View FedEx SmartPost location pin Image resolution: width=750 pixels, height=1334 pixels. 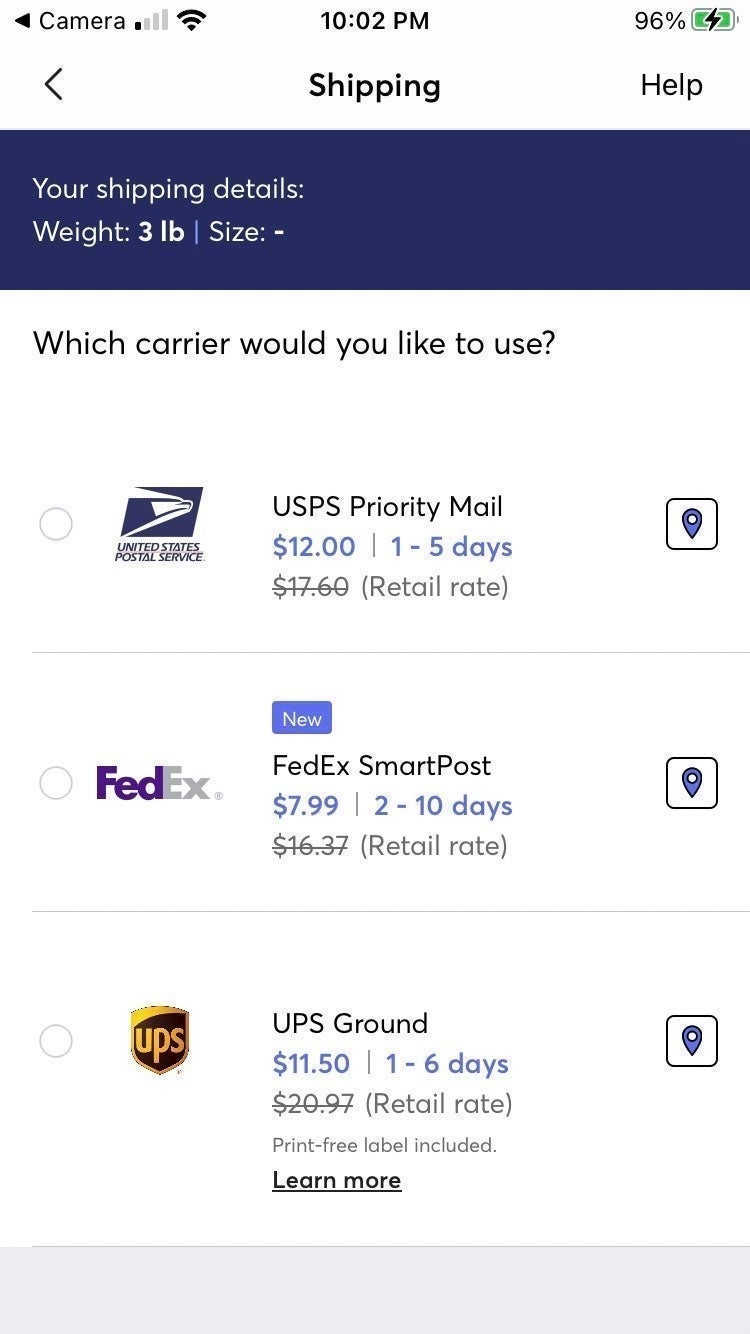click(692, 783)
